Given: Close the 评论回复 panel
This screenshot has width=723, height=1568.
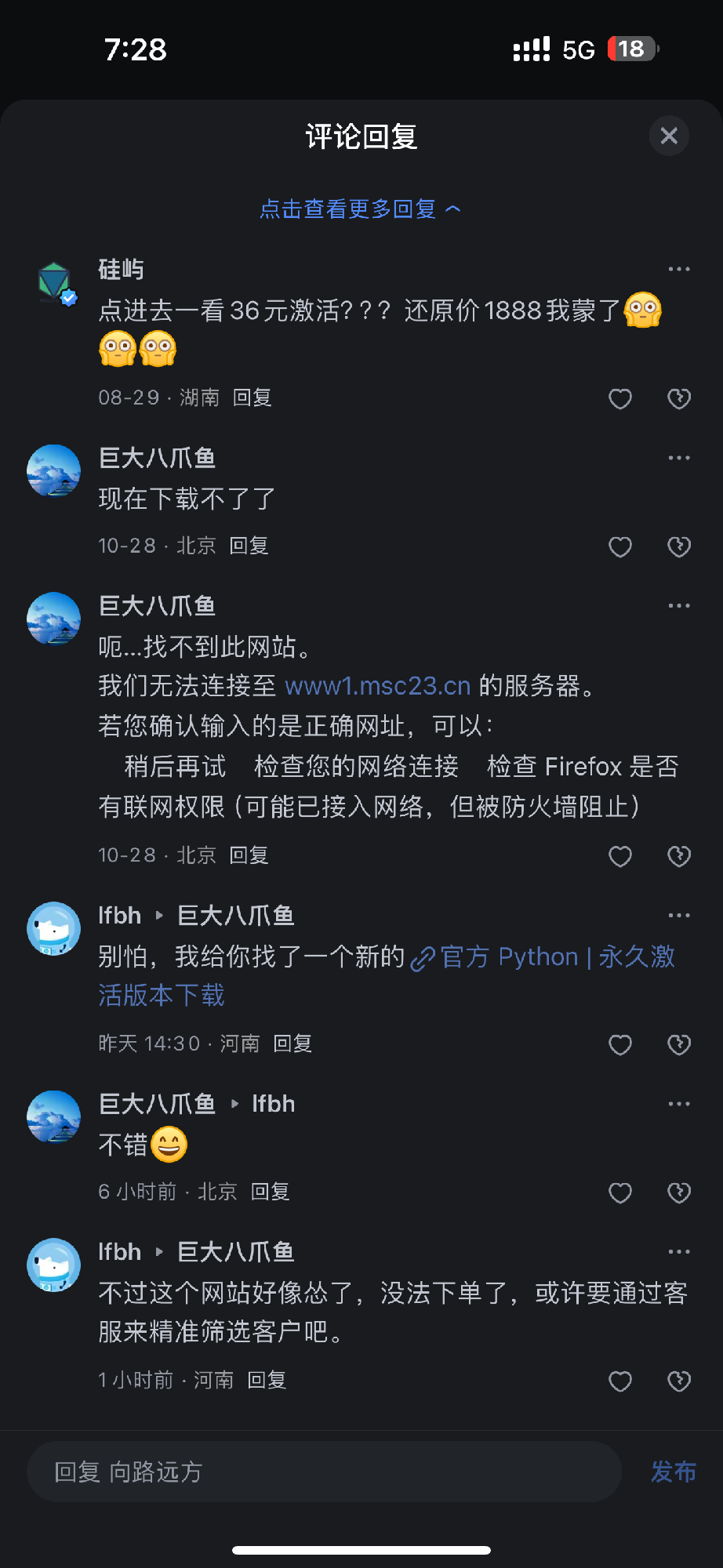Looking at the screenshot, I should pyautogui.click(x=669, y=136).
